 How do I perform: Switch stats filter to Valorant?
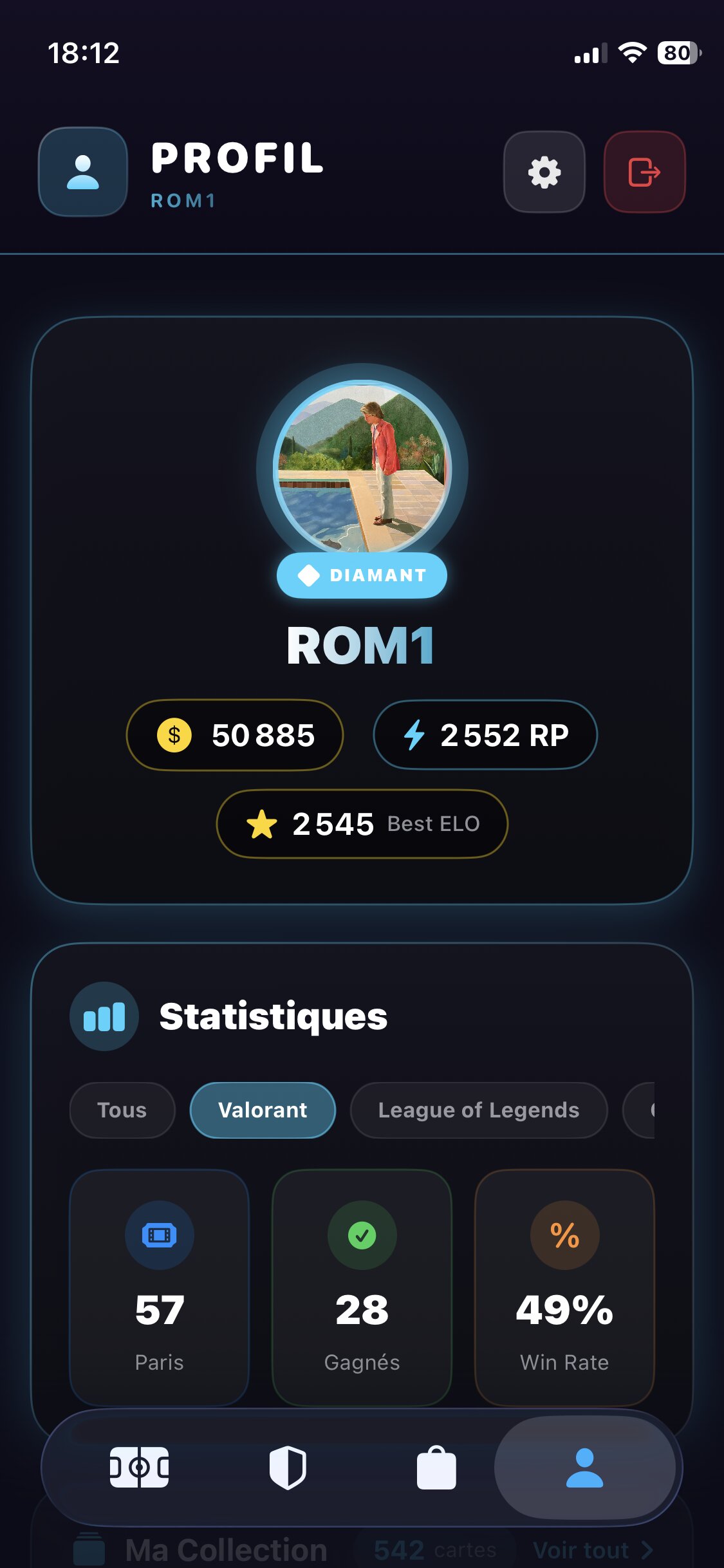[x=262, y=1110]
